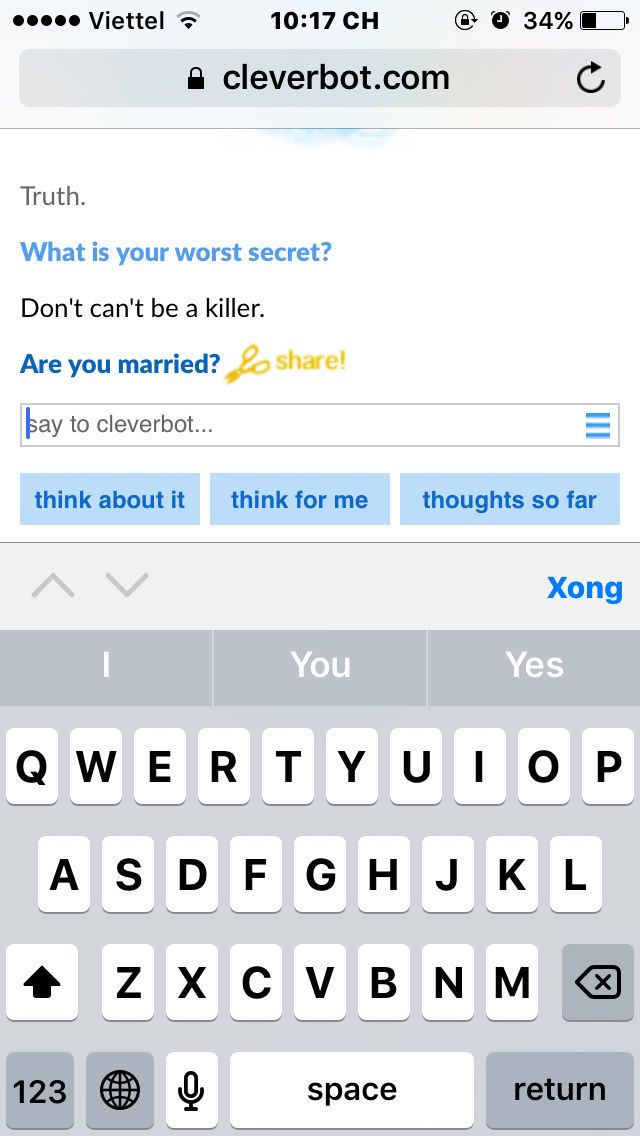Reload the cleverbot.com page
Image resolution: width=640 pixels, height=1136 pixels.
591,78
